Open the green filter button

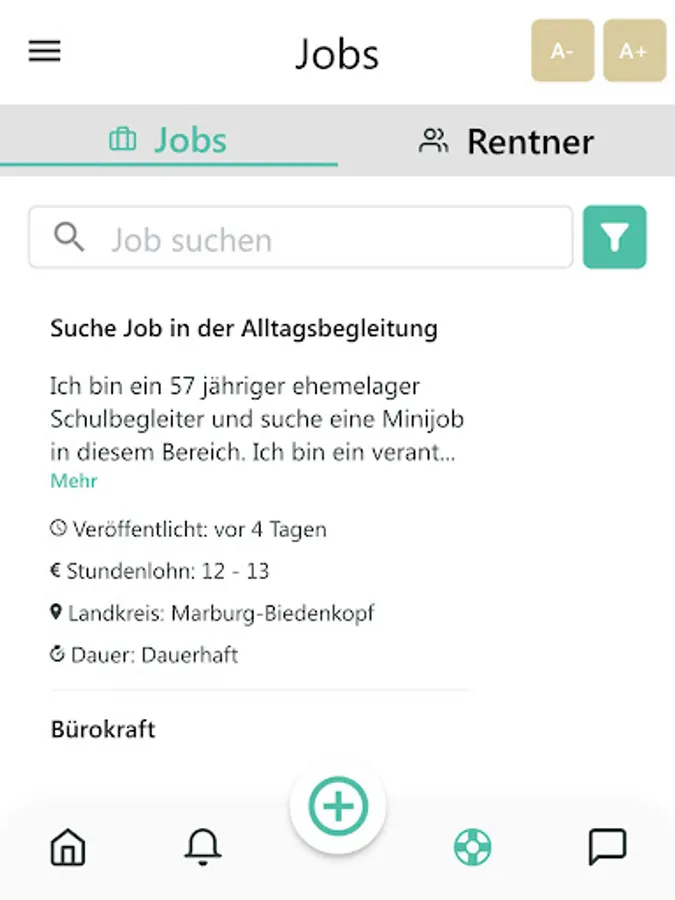(x=615, y=238)
